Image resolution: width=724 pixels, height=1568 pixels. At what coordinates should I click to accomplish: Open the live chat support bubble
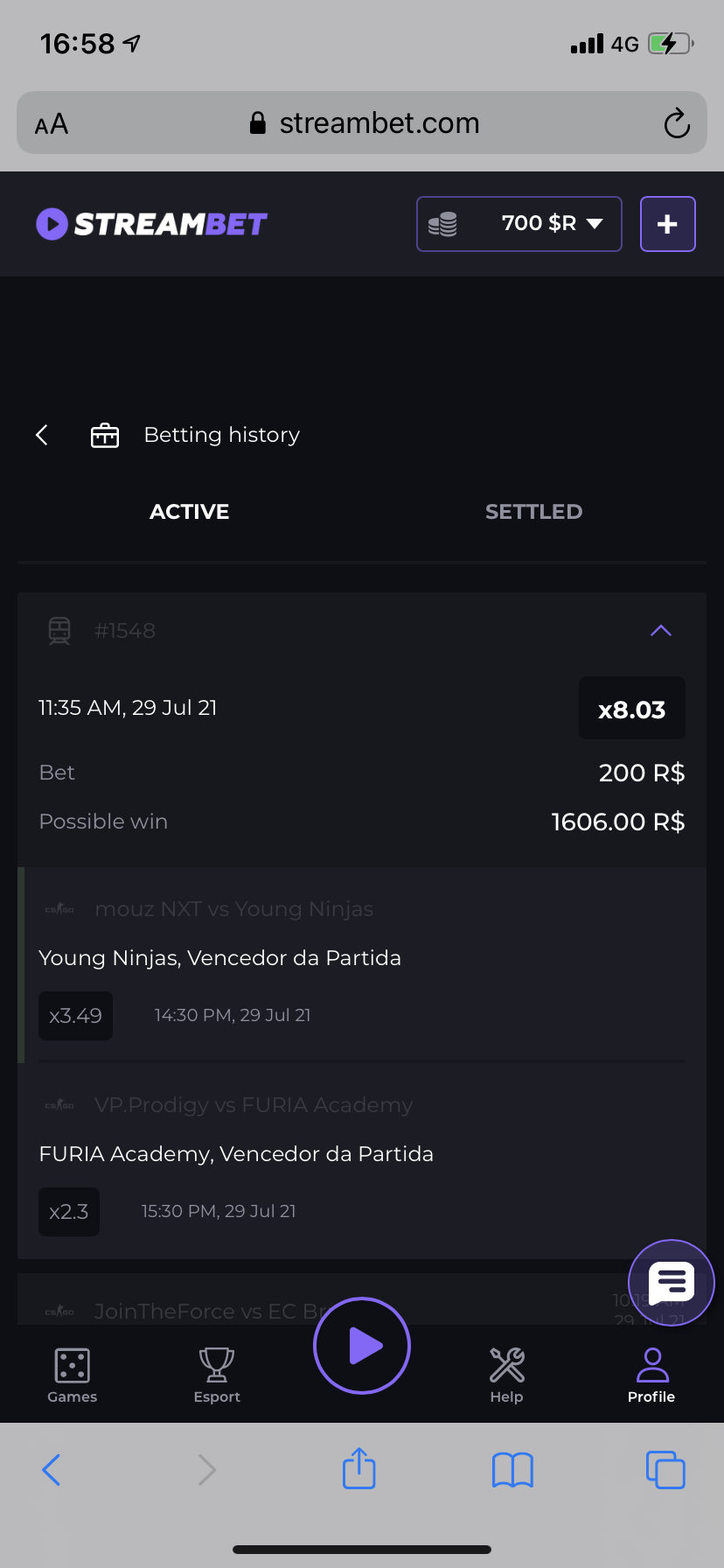pos(671,1283)
